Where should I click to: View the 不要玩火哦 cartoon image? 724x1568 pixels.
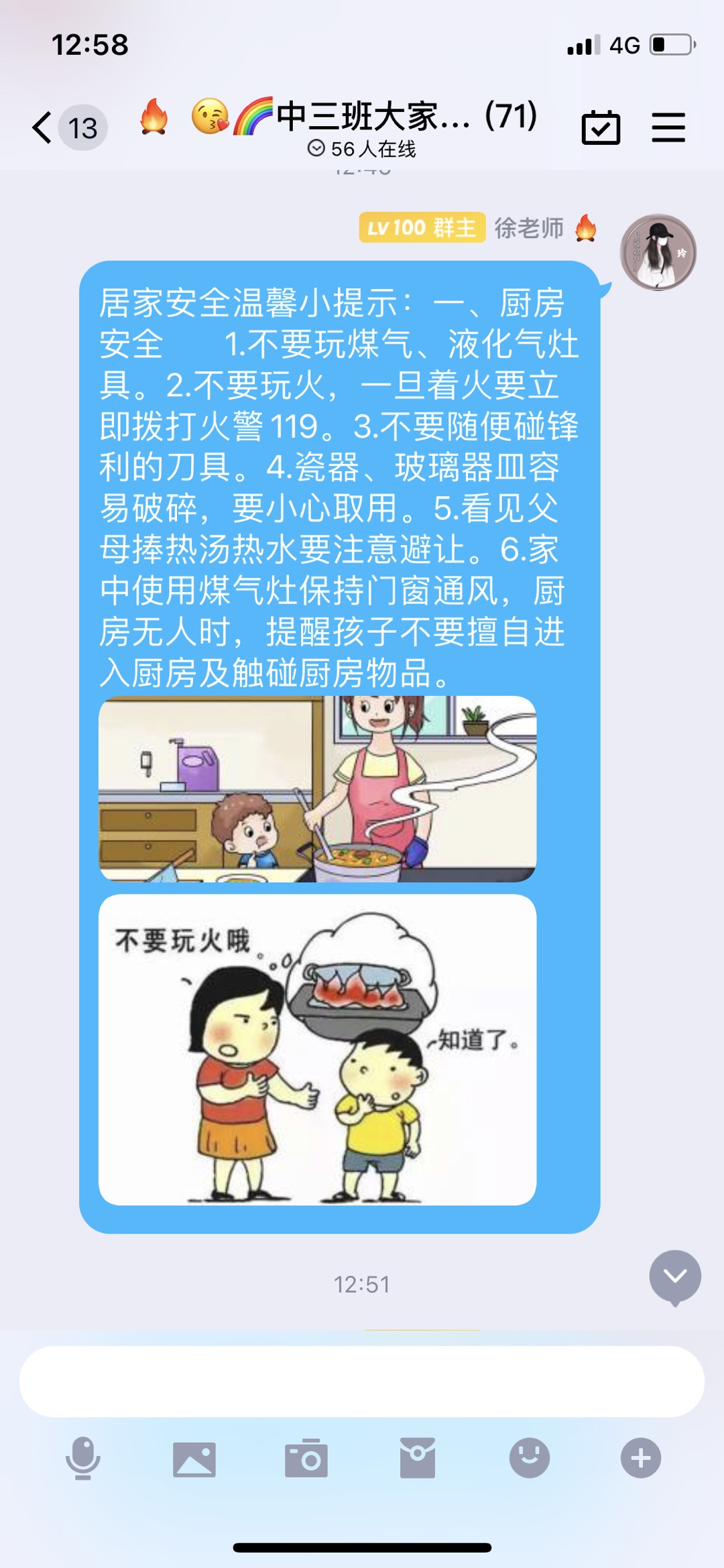click(317, 1050)
